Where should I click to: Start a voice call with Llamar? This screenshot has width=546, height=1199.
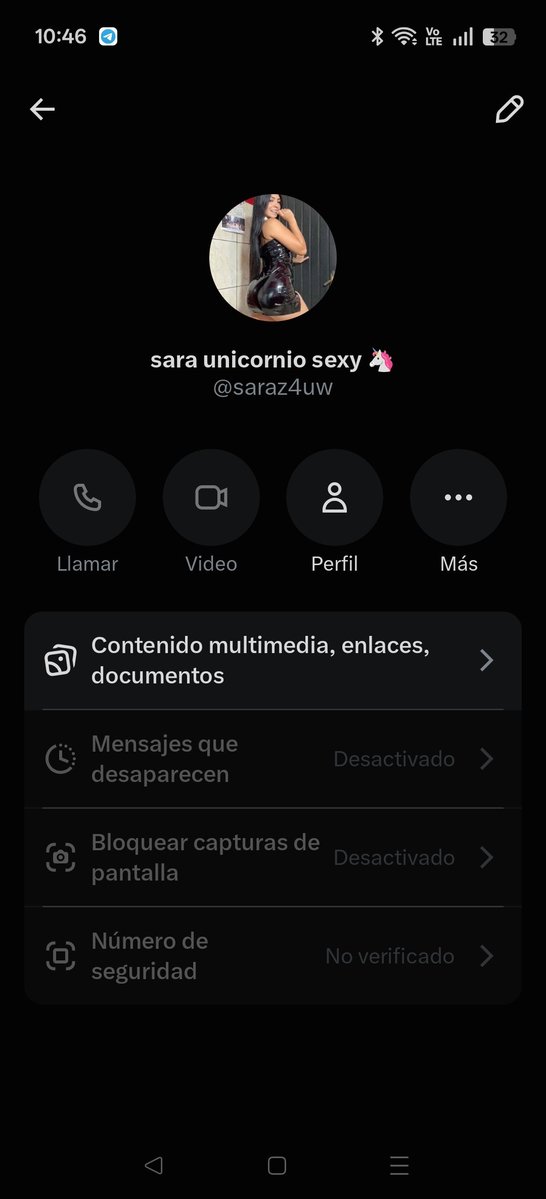(87, 497)
